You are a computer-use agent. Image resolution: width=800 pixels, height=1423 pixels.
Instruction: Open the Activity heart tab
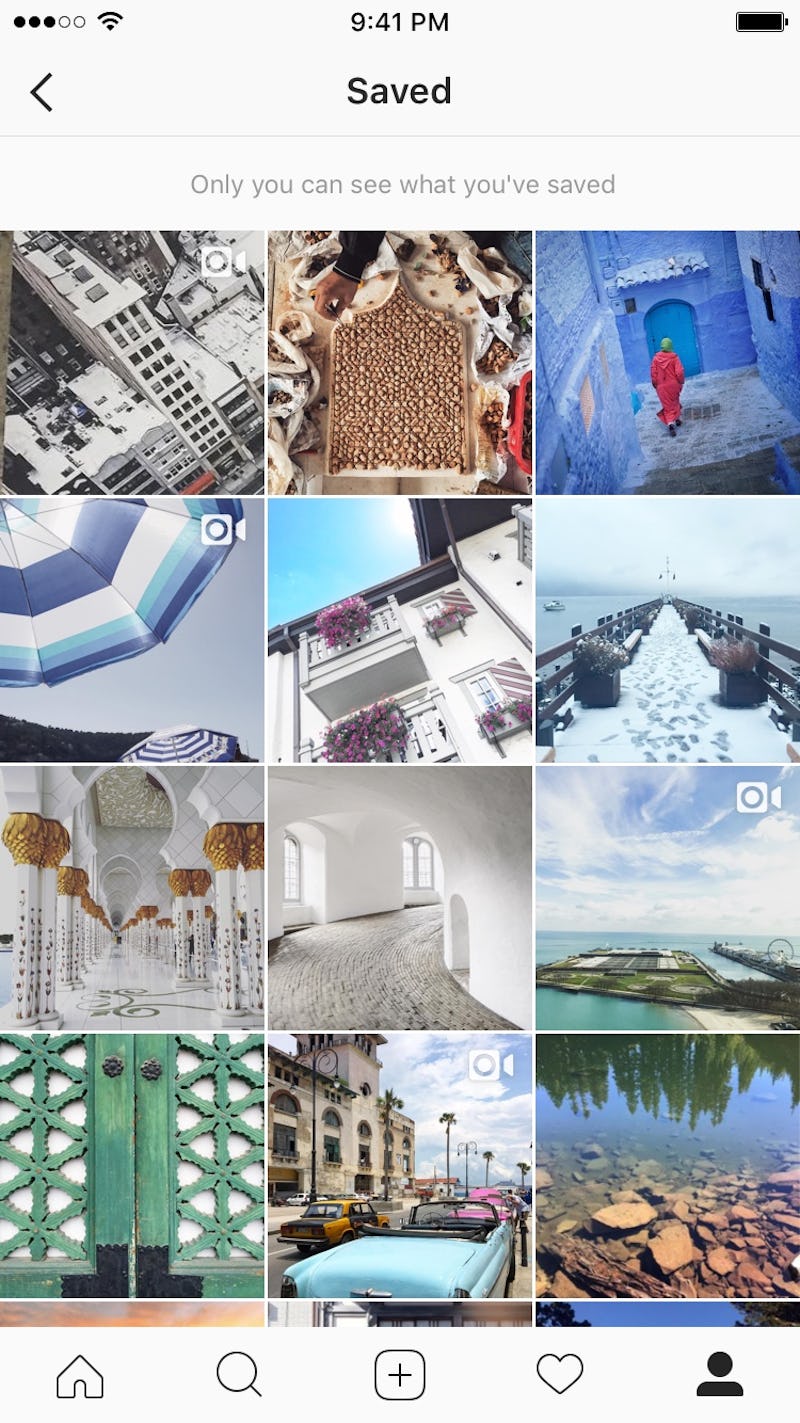(560, 1375)
